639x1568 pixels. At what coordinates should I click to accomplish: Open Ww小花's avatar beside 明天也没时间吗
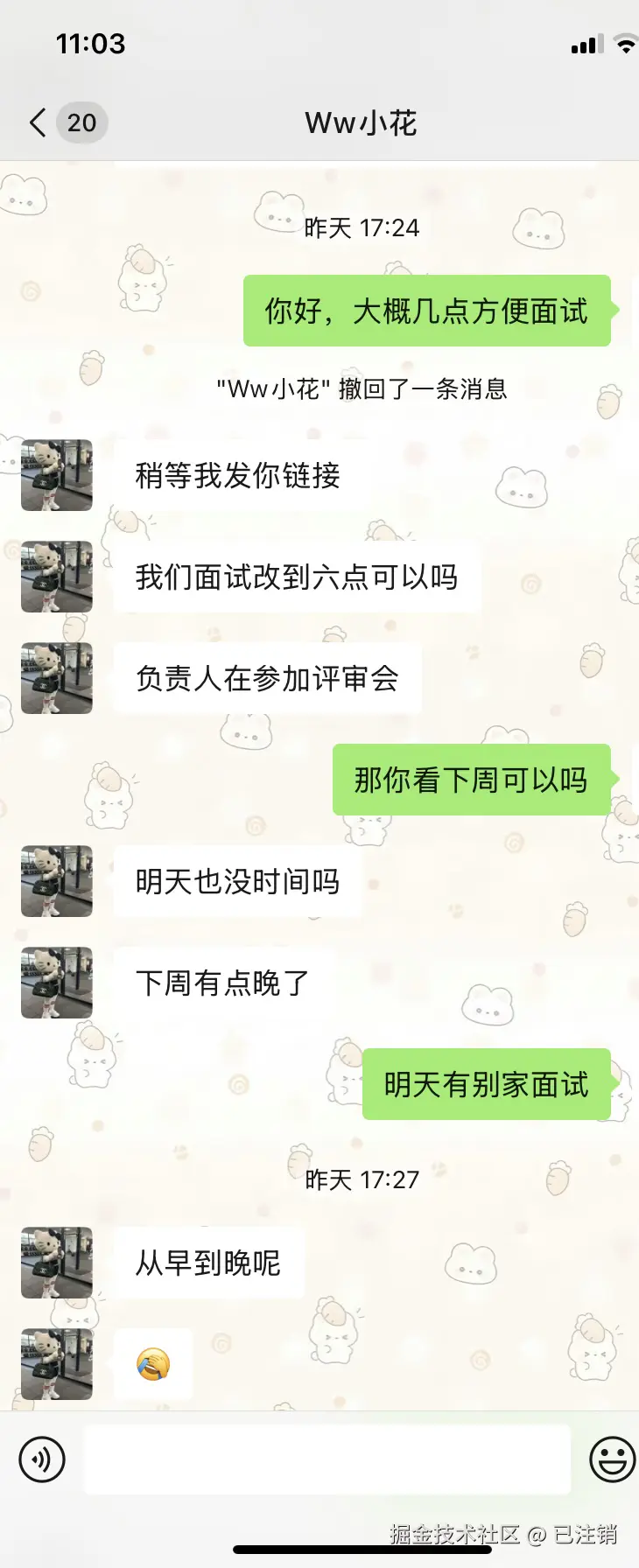[56, 882]
